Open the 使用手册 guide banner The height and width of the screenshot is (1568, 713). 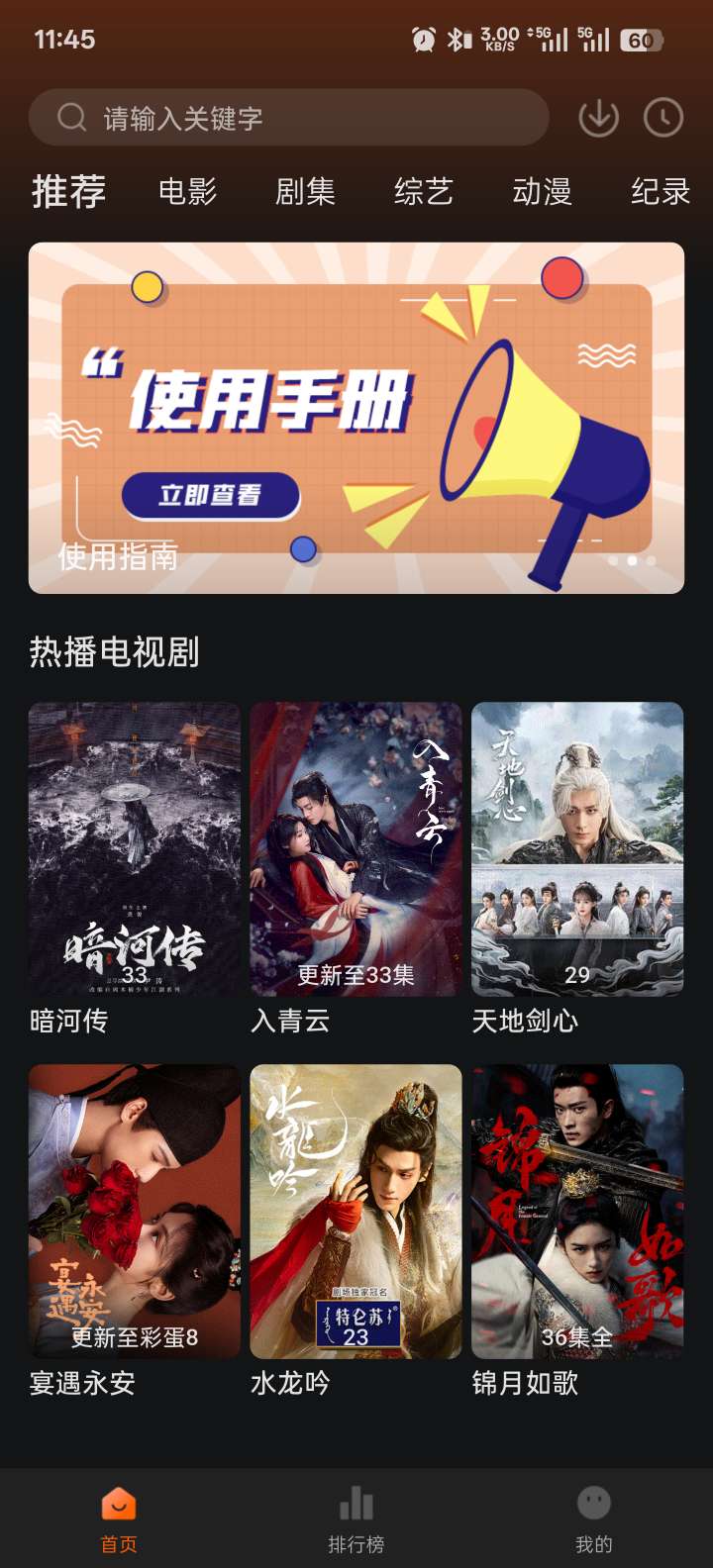356,418
